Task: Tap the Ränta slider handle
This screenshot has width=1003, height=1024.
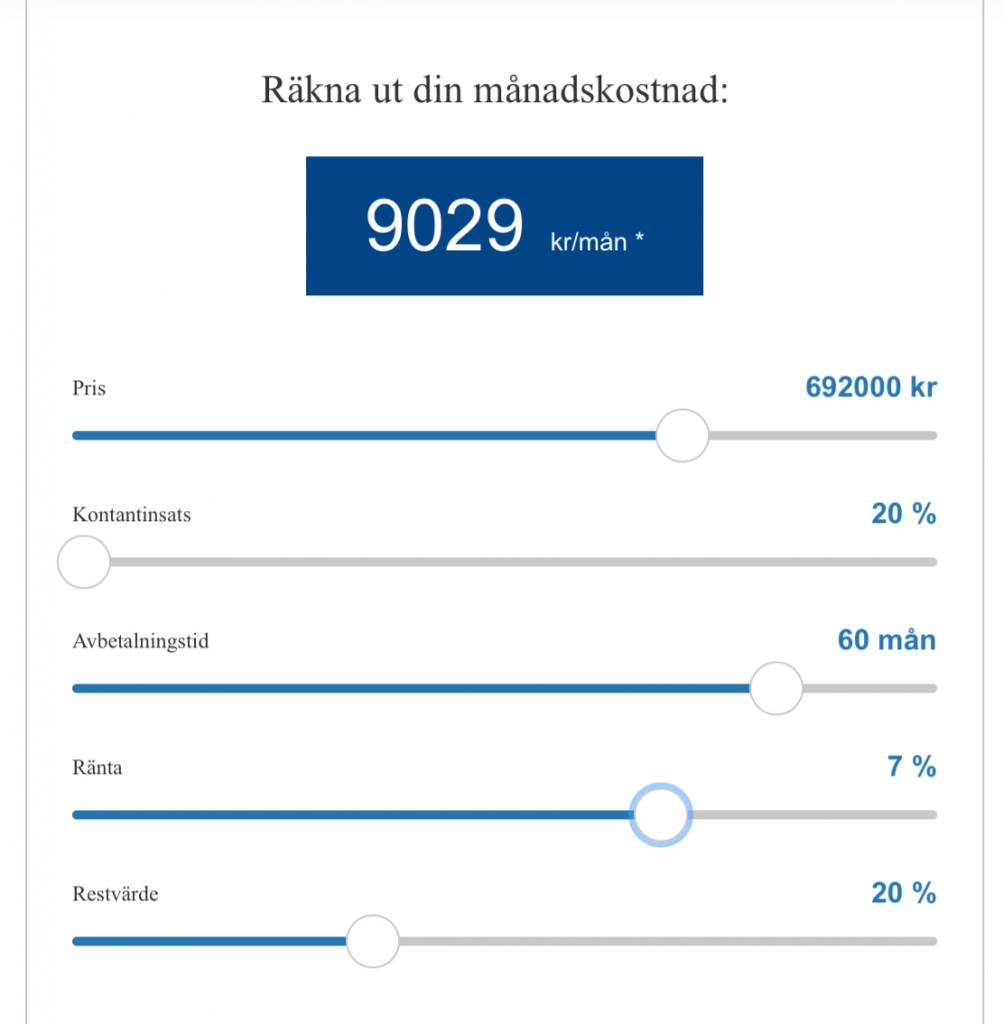Action: 661,814
